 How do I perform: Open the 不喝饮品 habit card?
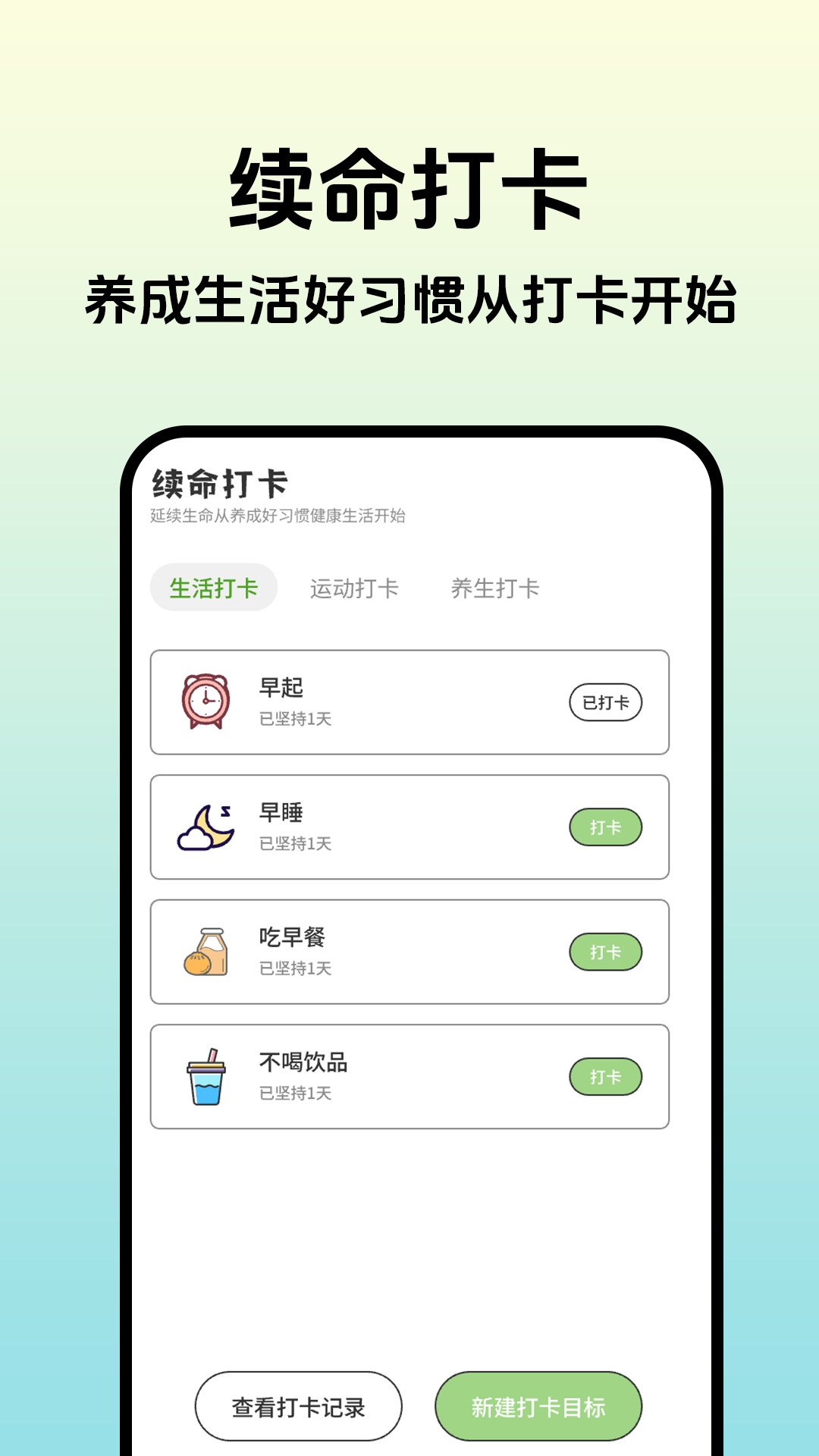pyautogui.click(x=409, y=1077)
